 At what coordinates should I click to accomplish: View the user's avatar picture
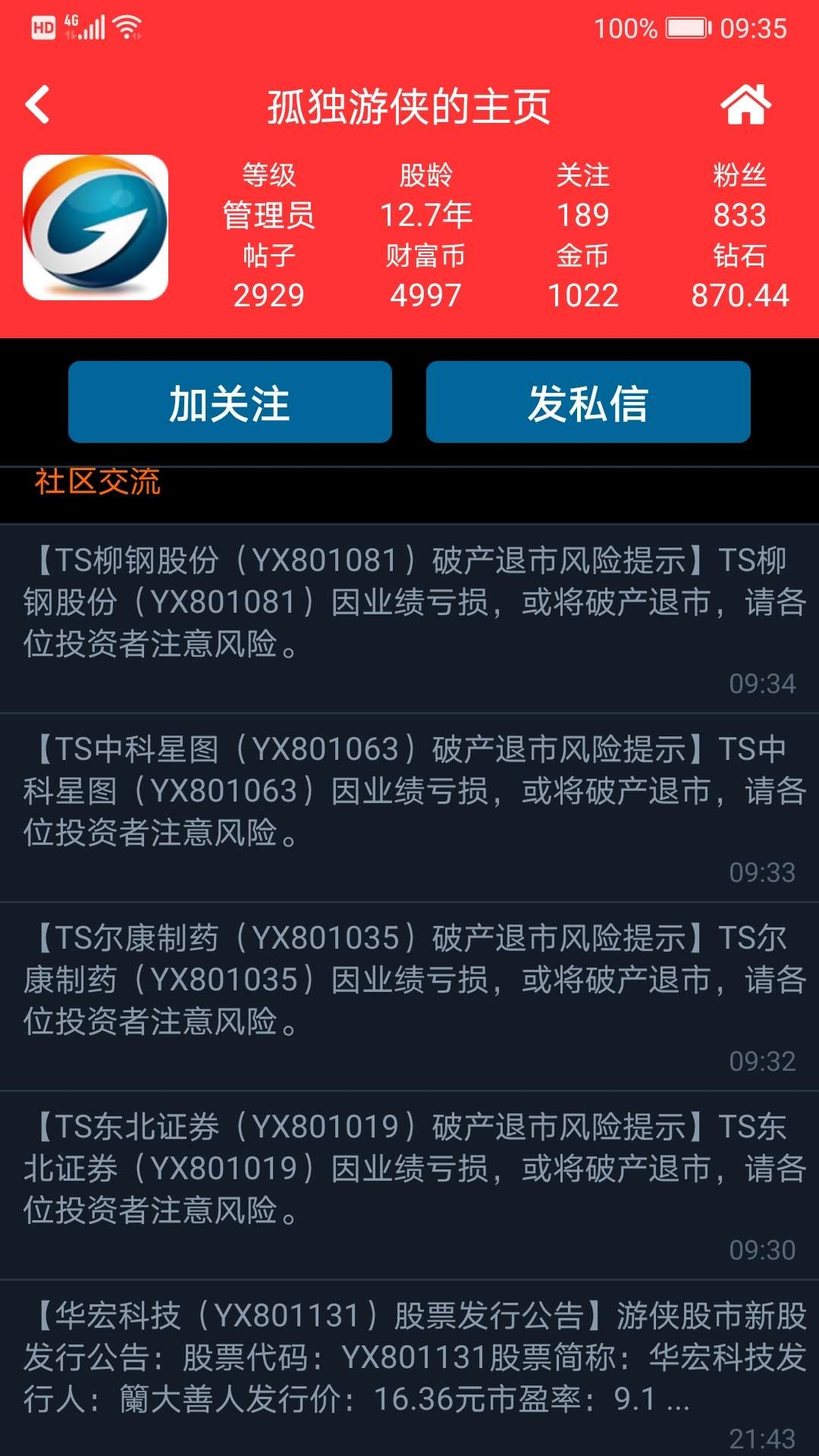point(96,227)
